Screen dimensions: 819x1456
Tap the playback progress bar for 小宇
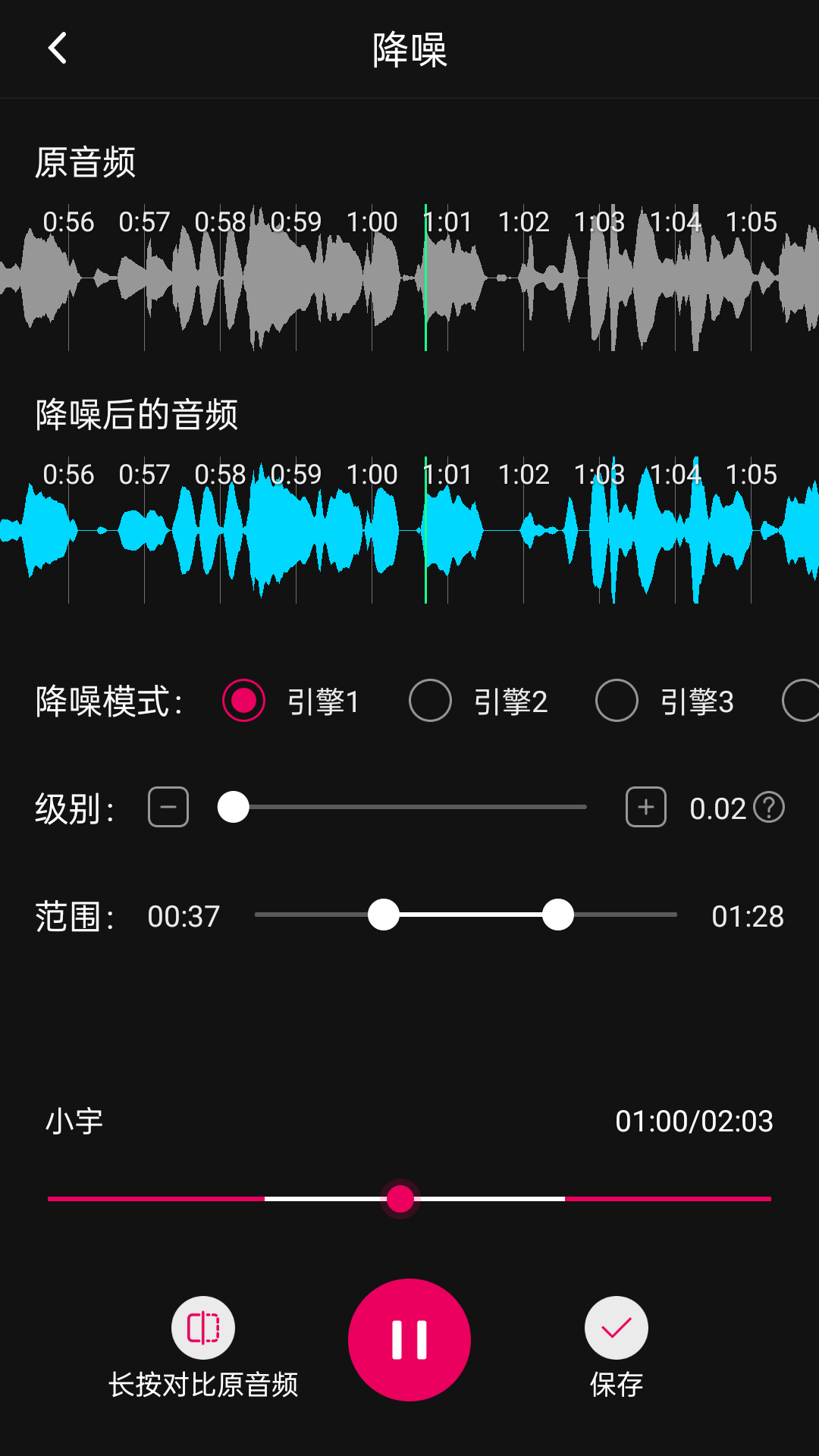coord(400,1200)
